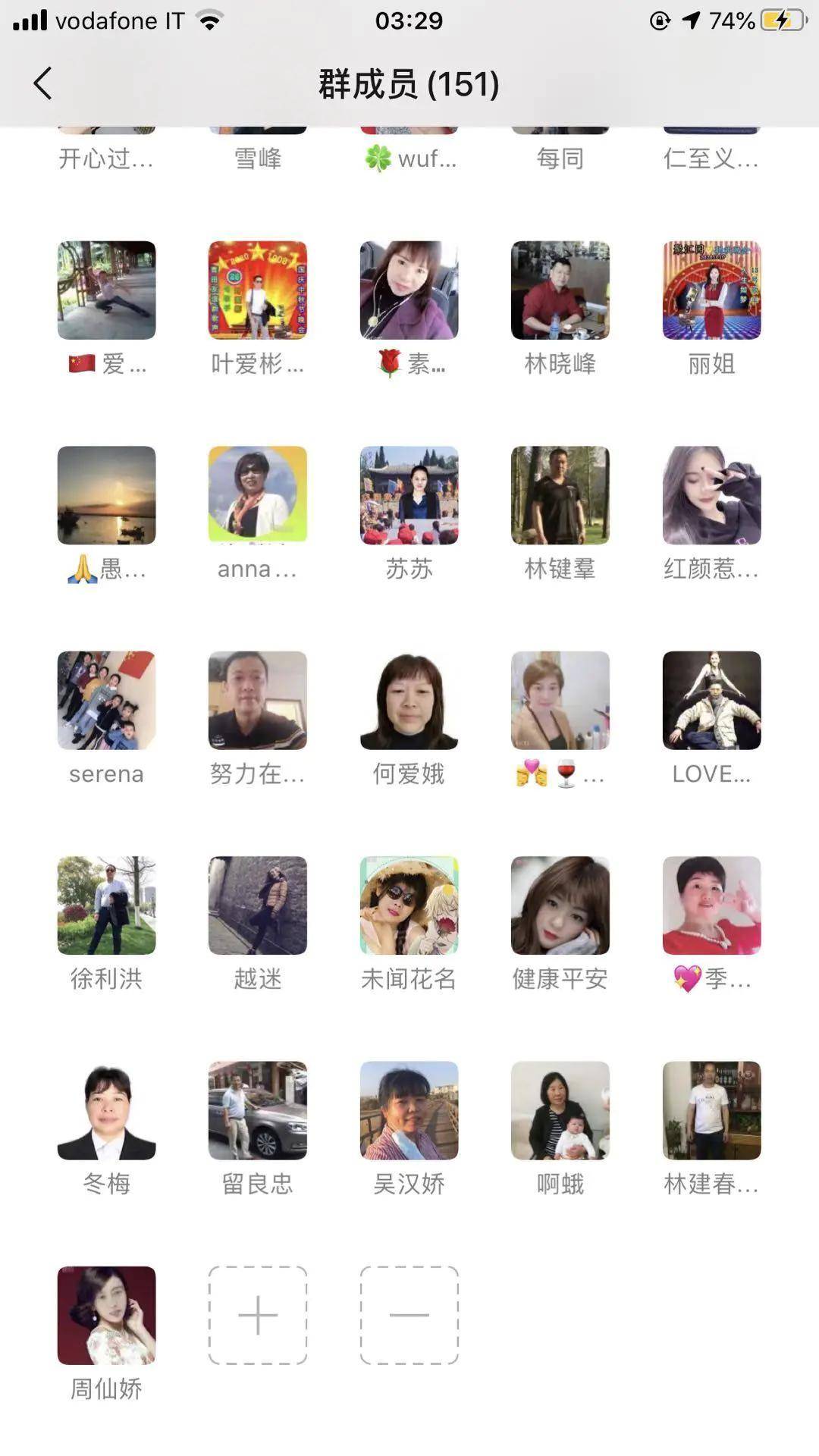Select member 越迷

(258, 905)
